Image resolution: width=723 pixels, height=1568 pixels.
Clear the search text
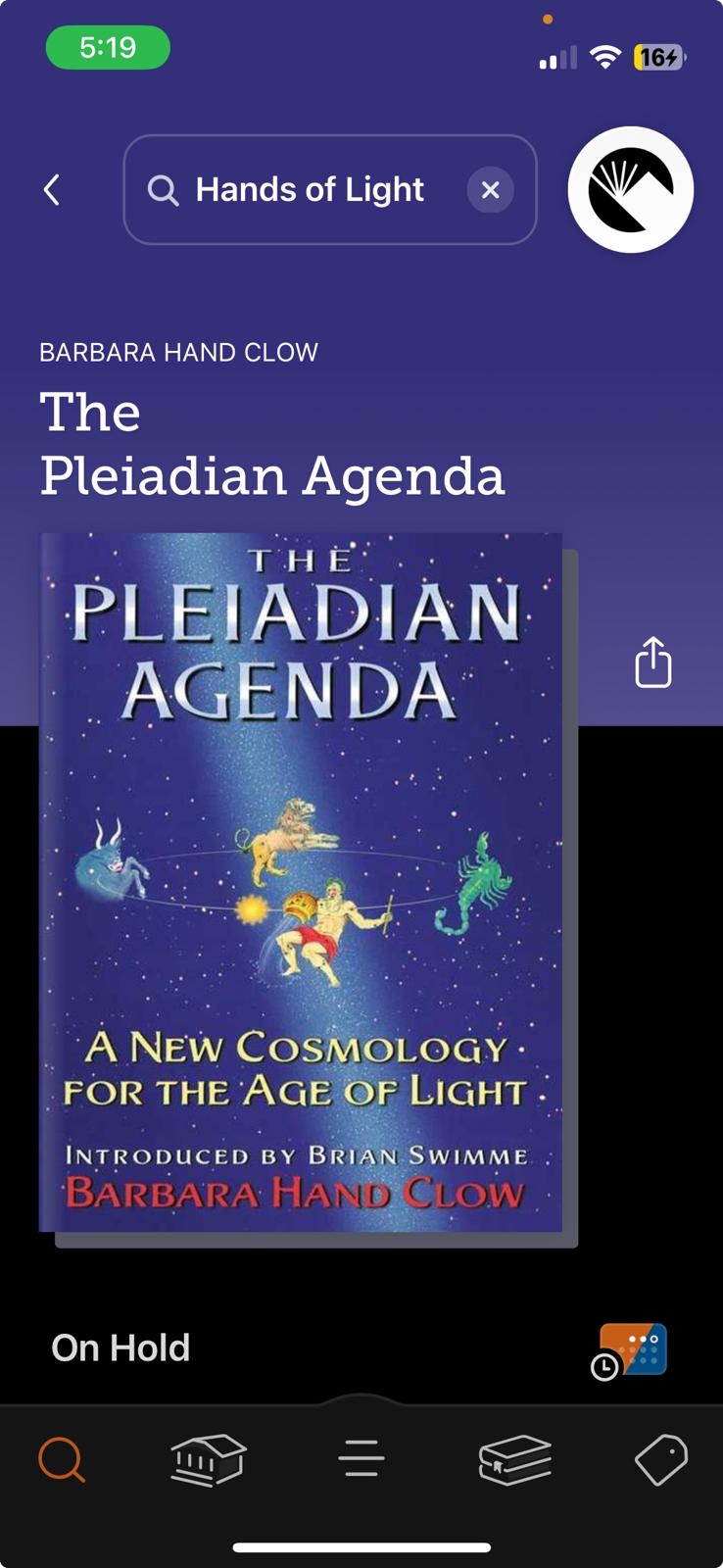point(490,190)
